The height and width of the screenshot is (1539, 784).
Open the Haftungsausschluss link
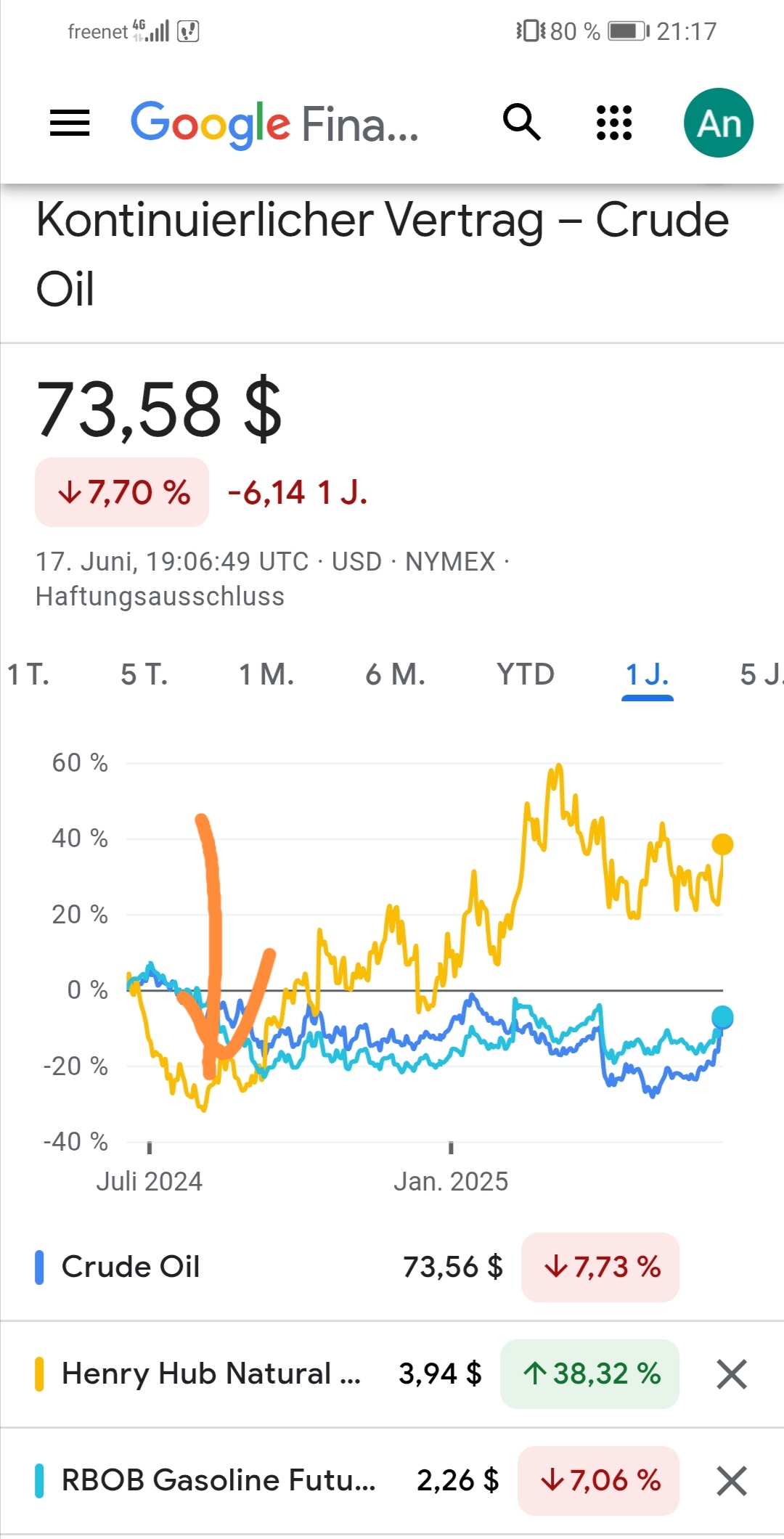point(158,597)
